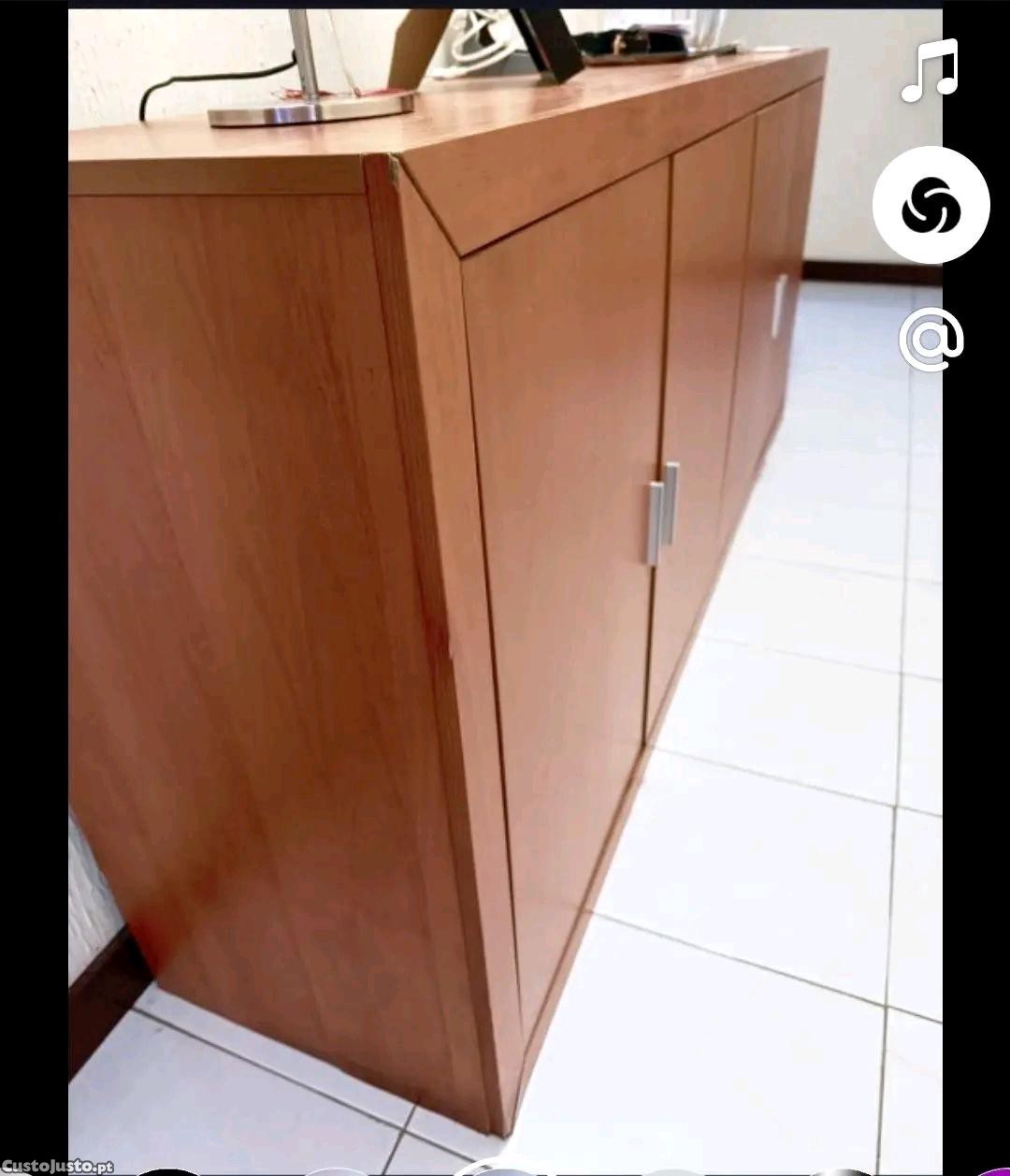Mention someone with the @ icon
The width and height of the screenshot is (1010, 1176).
point(931,339)
